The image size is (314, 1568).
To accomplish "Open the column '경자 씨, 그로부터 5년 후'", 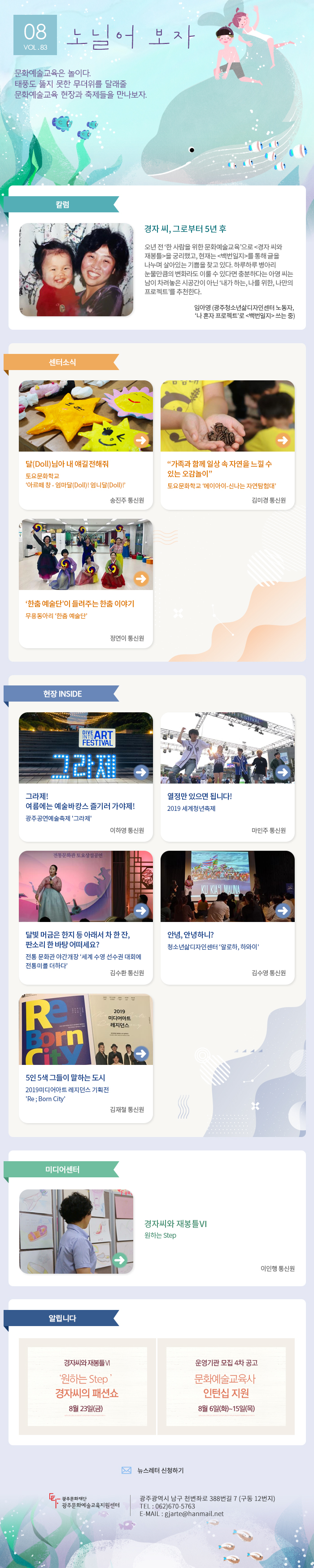I will click(x=185, y=229).
